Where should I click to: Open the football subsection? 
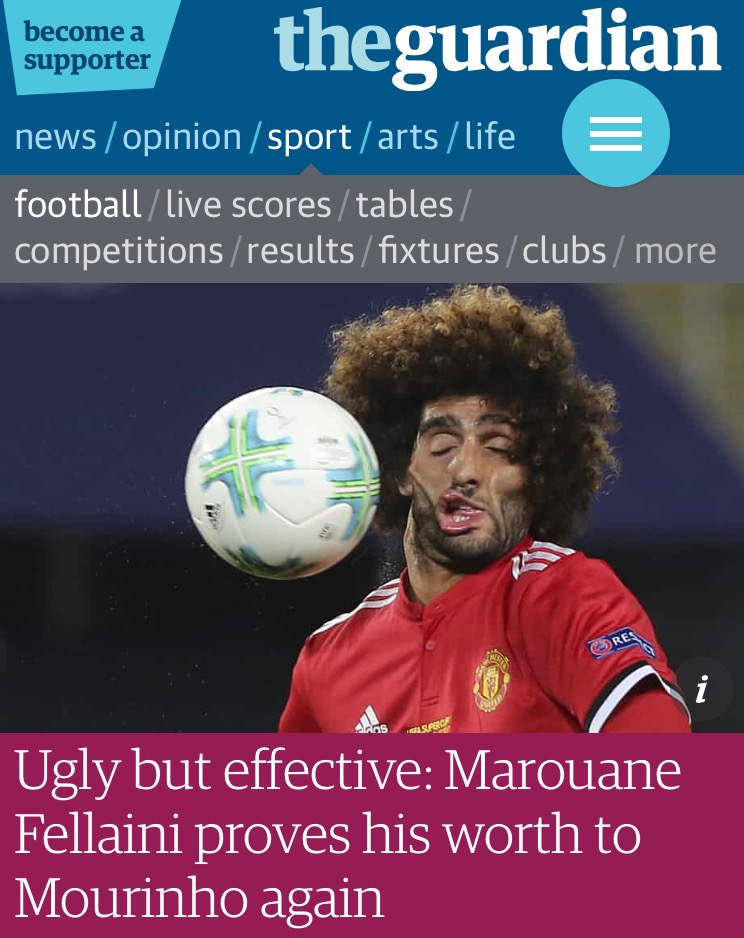[77, 205]
